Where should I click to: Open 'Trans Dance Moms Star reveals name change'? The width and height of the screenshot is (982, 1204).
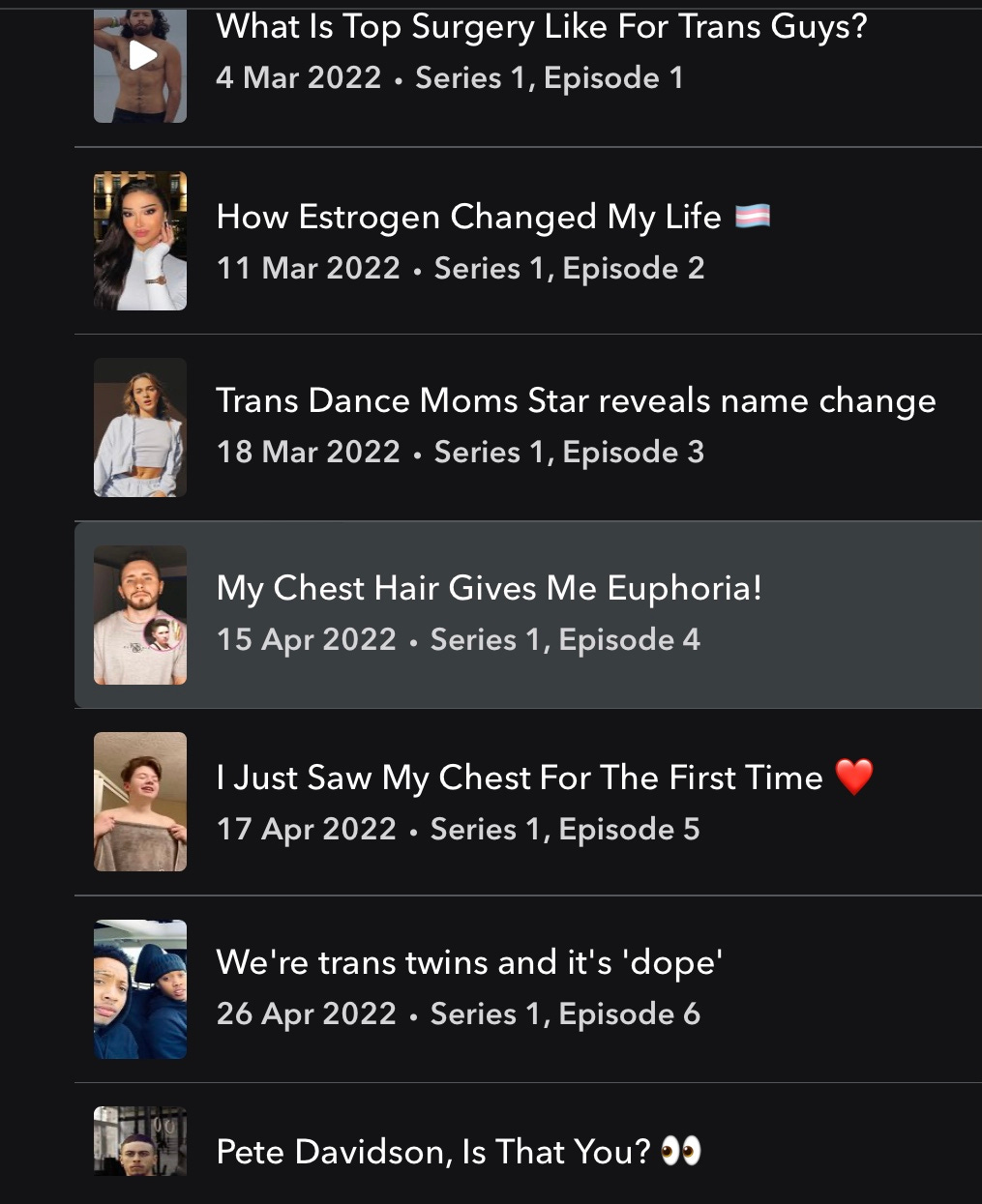[x=575, y=401]
